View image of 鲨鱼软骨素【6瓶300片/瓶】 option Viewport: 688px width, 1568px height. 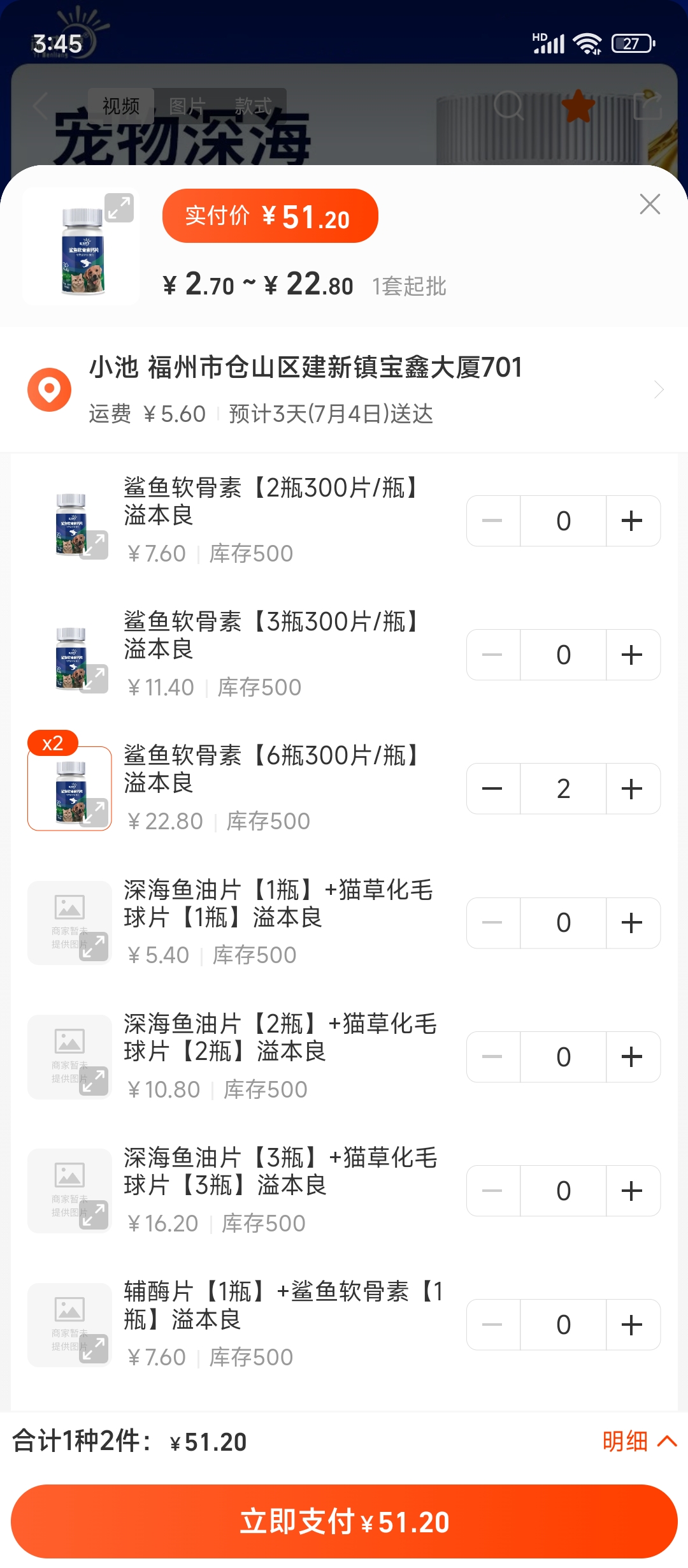pyautogui.click(x=69, y=788)
